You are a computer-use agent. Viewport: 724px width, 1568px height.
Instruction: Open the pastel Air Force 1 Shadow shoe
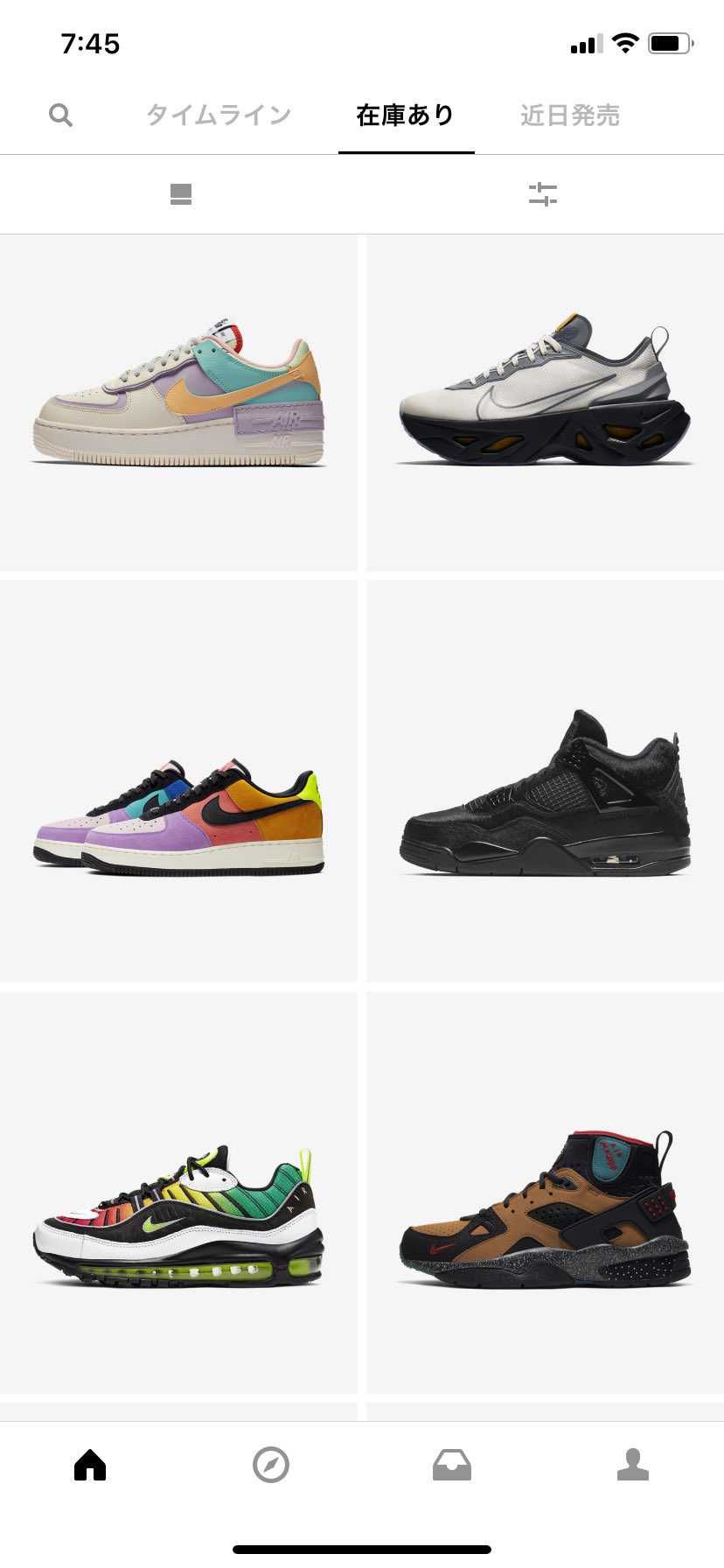(x=178, y=402)
